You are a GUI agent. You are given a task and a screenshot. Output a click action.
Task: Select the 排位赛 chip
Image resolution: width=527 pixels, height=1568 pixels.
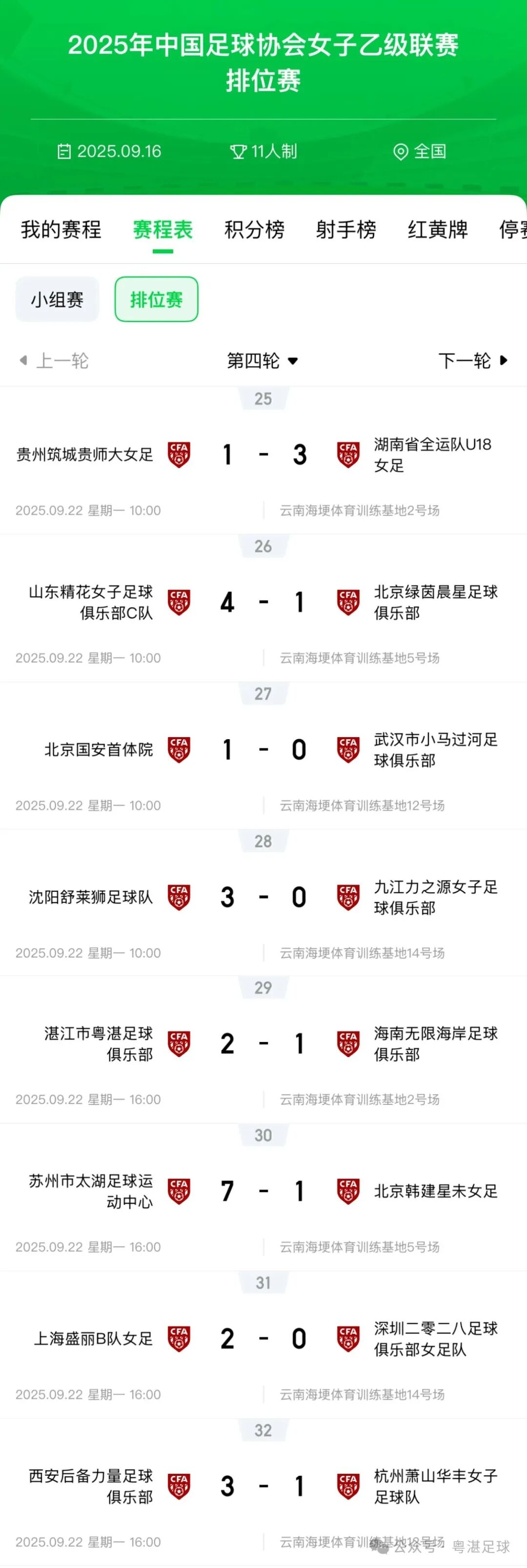pos(157,299)
